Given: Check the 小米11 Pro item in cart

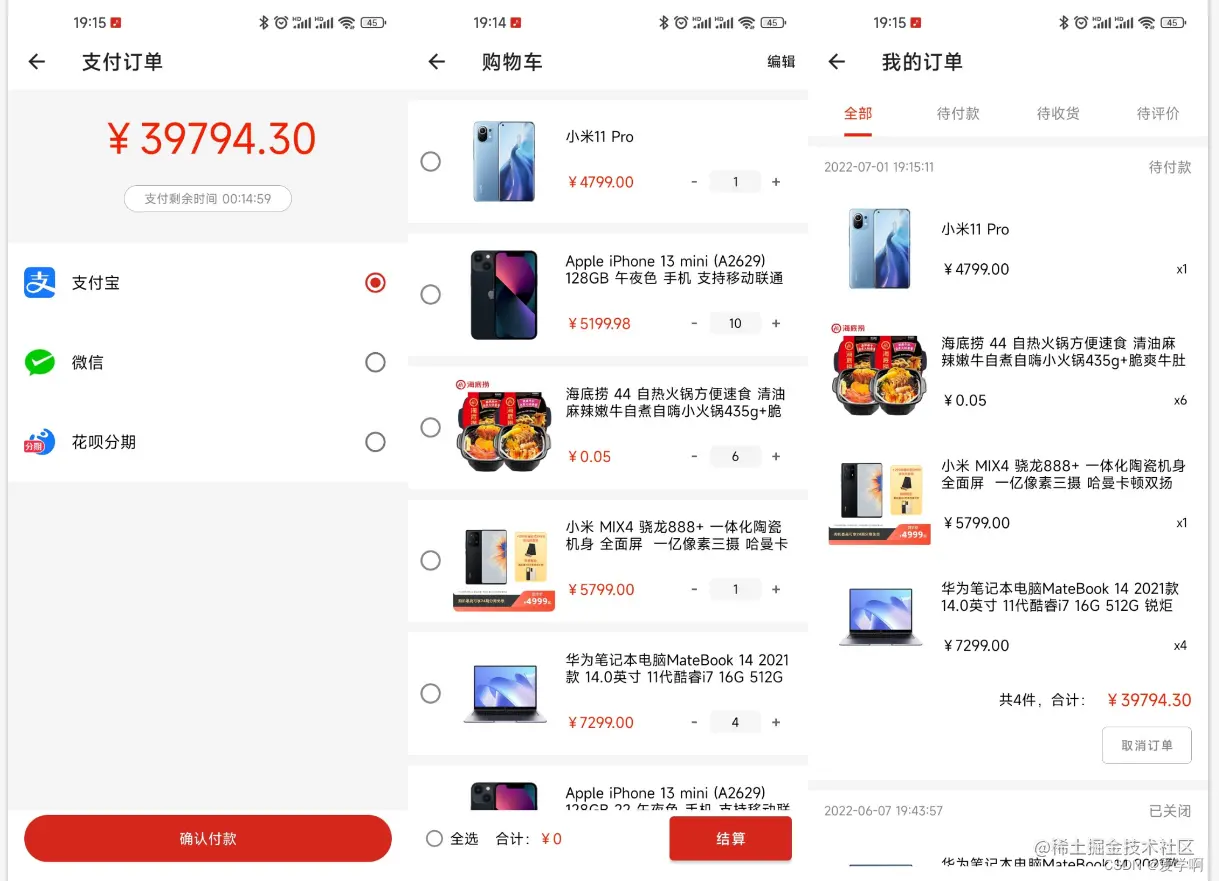Looking at the screenshot, I should click(431, 161).
